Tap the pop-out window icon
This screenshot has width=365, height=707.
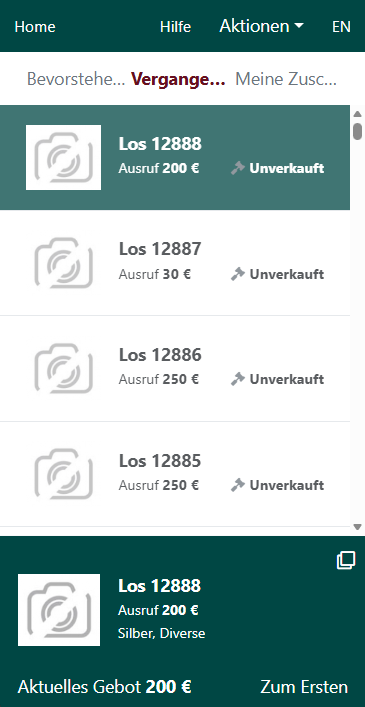[346, 560]
